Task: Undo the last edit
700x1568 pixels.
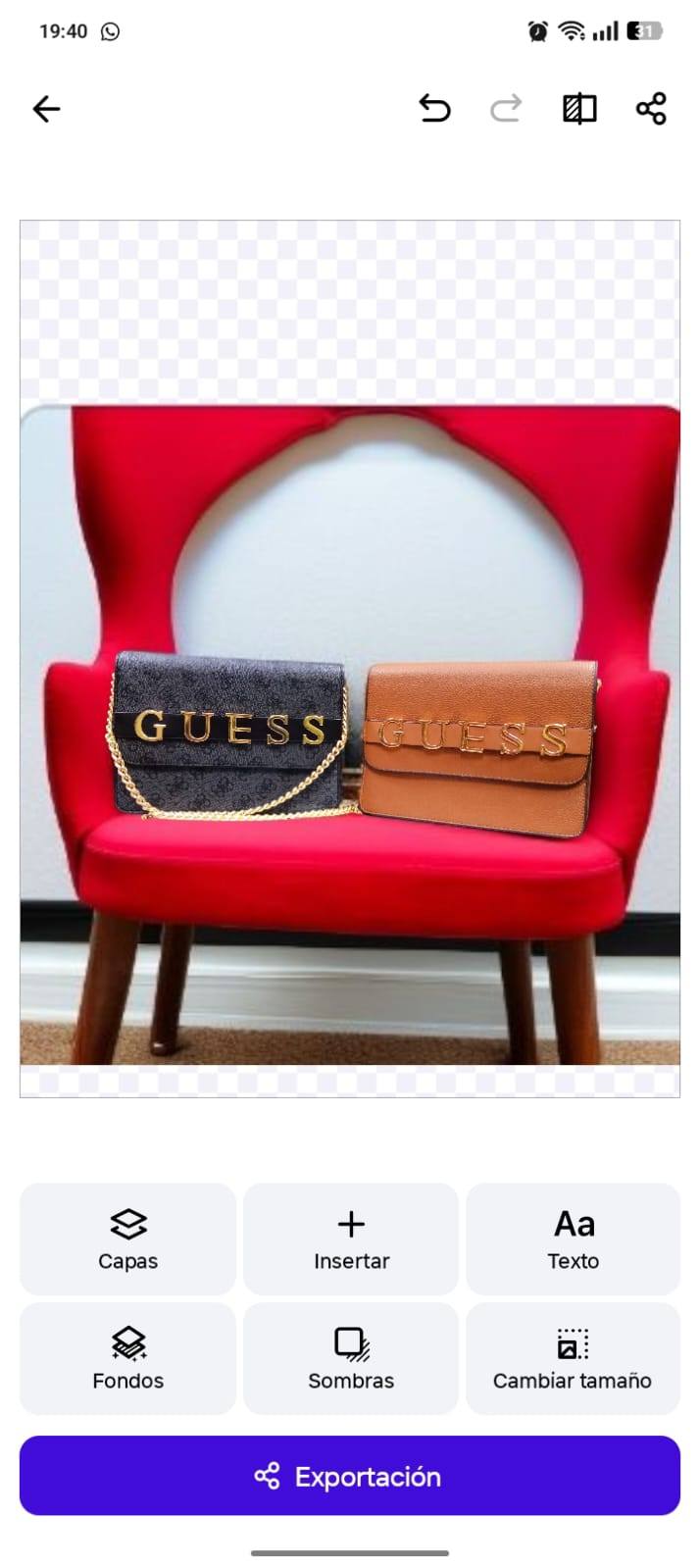Action: (434, 109)
